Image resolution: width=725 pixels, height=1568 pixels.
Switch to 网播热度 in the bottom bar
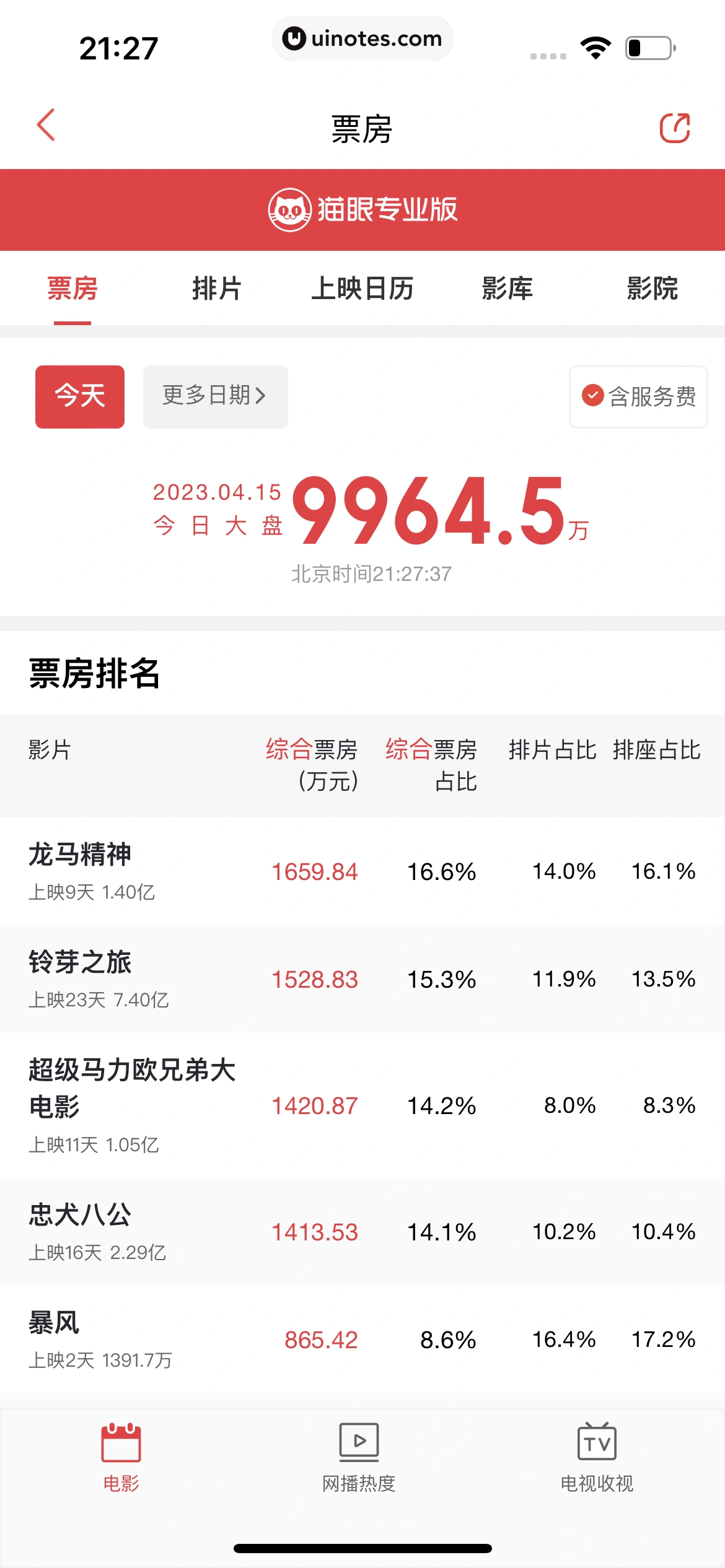359,1458
